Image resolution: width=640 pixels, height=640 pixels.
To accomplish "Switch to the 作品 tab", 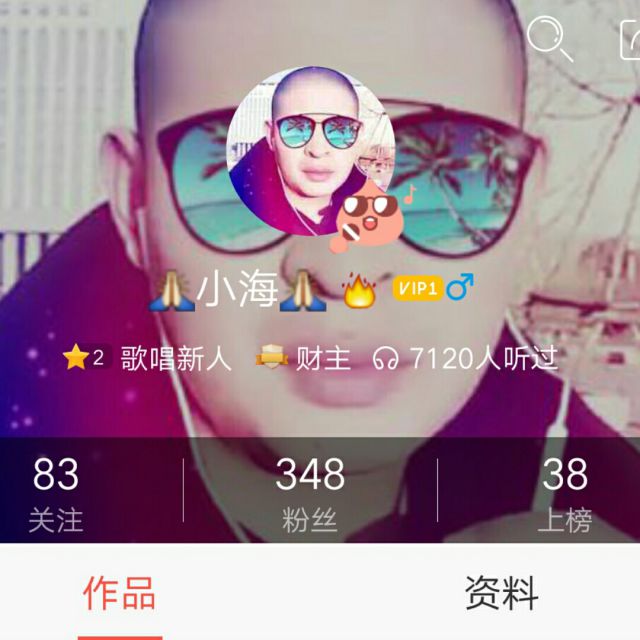I will (x=119, y=593).
